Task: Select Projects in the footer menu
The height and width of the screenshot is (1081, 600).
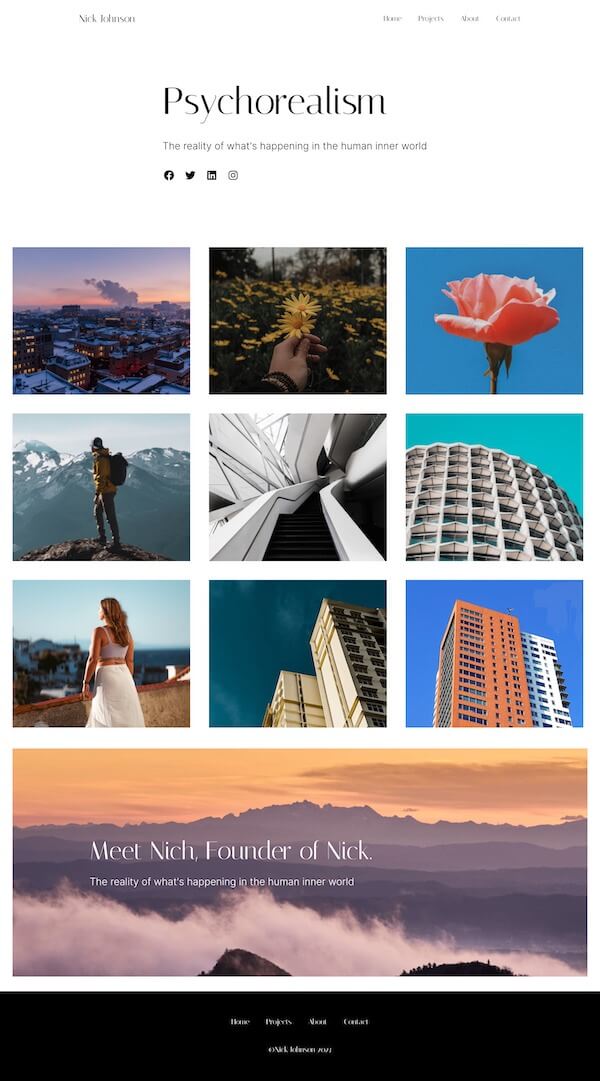Action: 279,1022
